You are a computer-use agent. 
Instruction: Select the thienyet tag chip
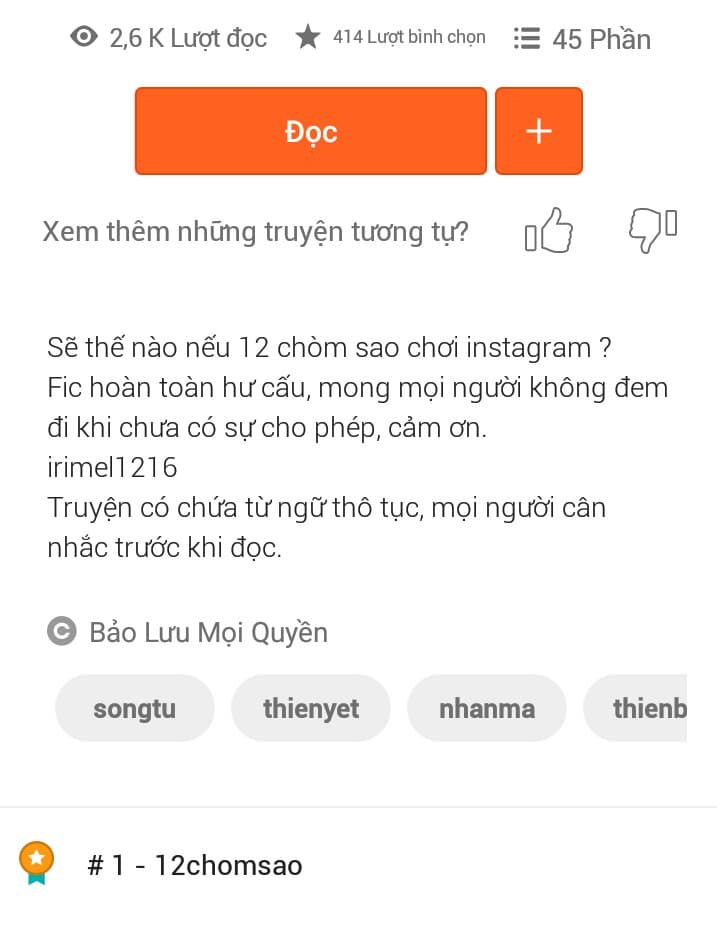click(x=311, y=709)
